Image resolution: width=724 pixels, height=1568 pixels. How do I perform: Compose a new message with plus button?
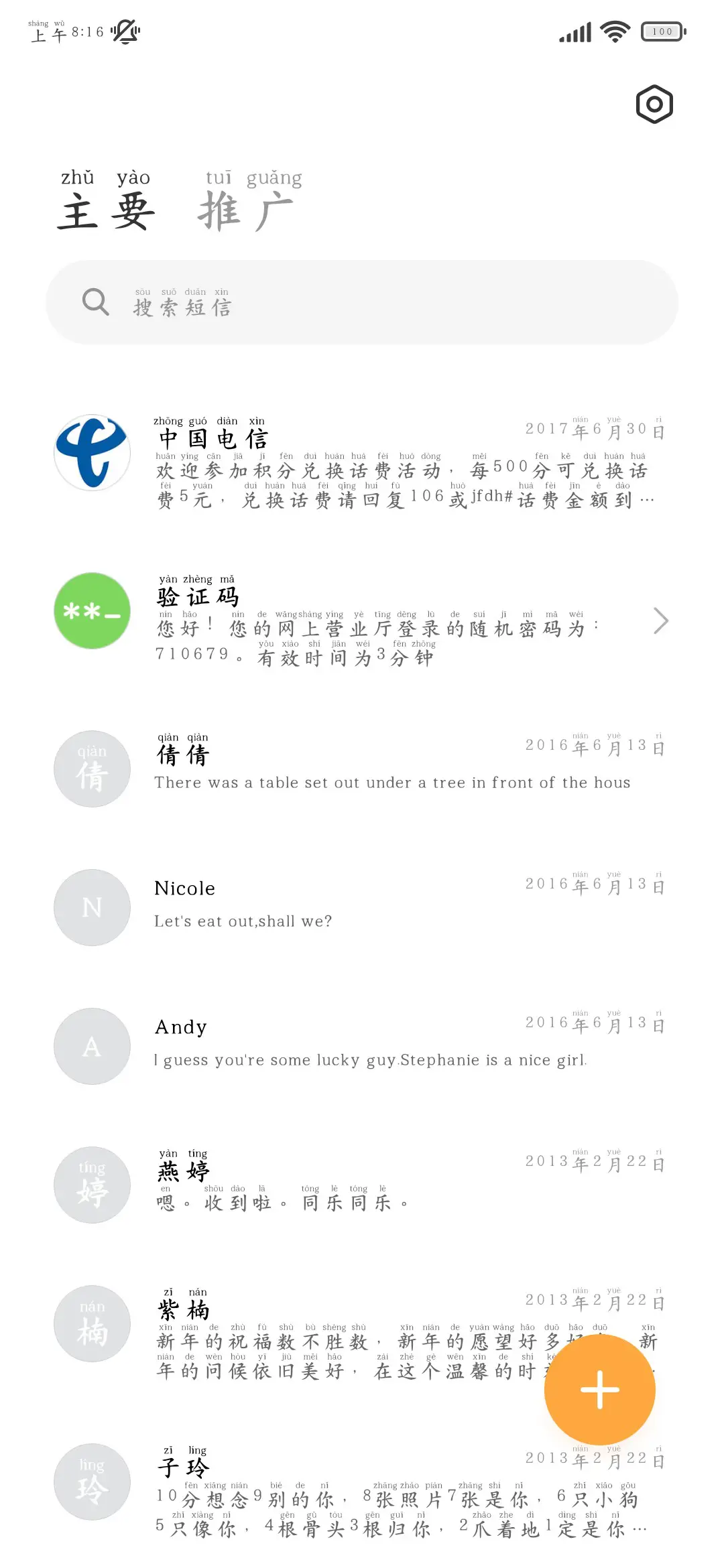point(599,1389)
